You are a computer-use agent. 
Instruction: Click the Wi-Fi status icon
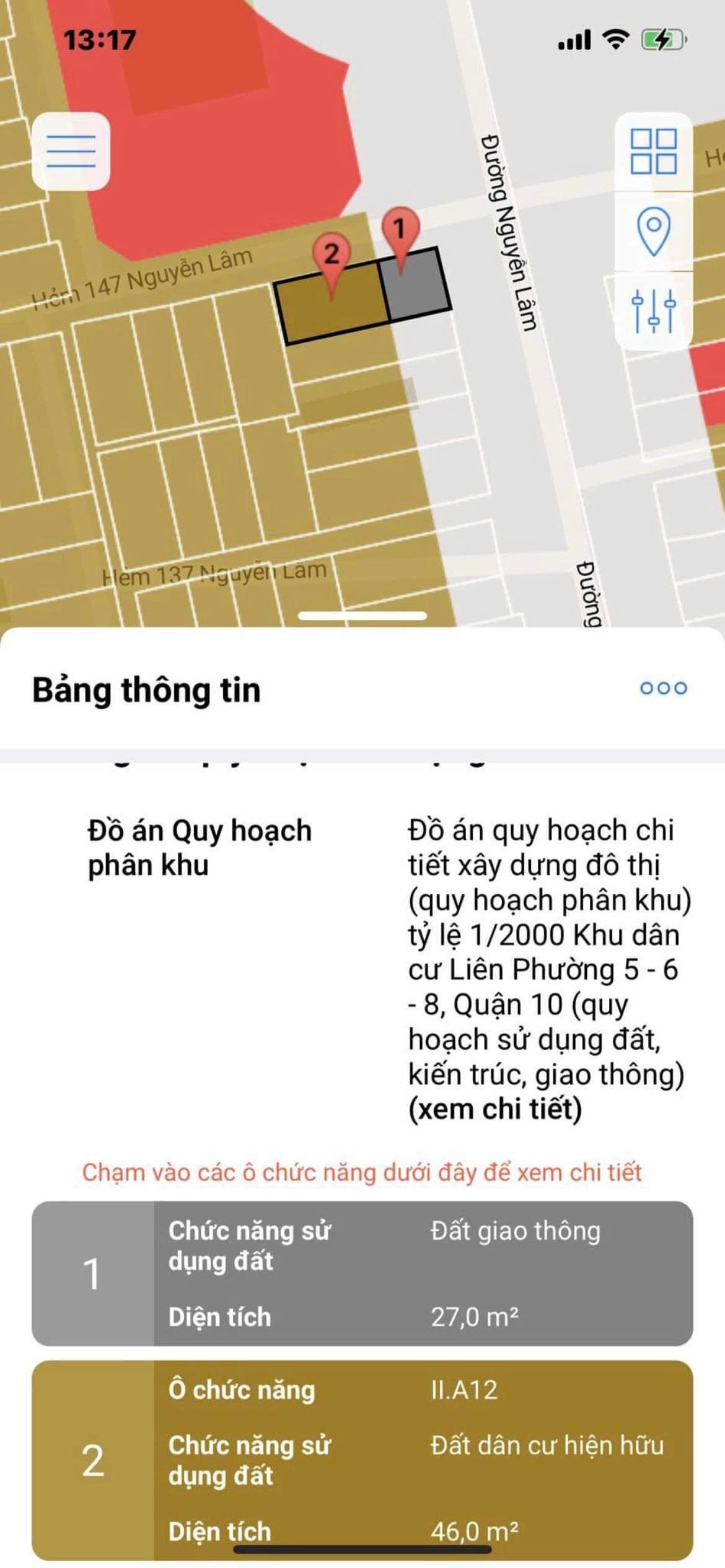[x=615, y=38]
